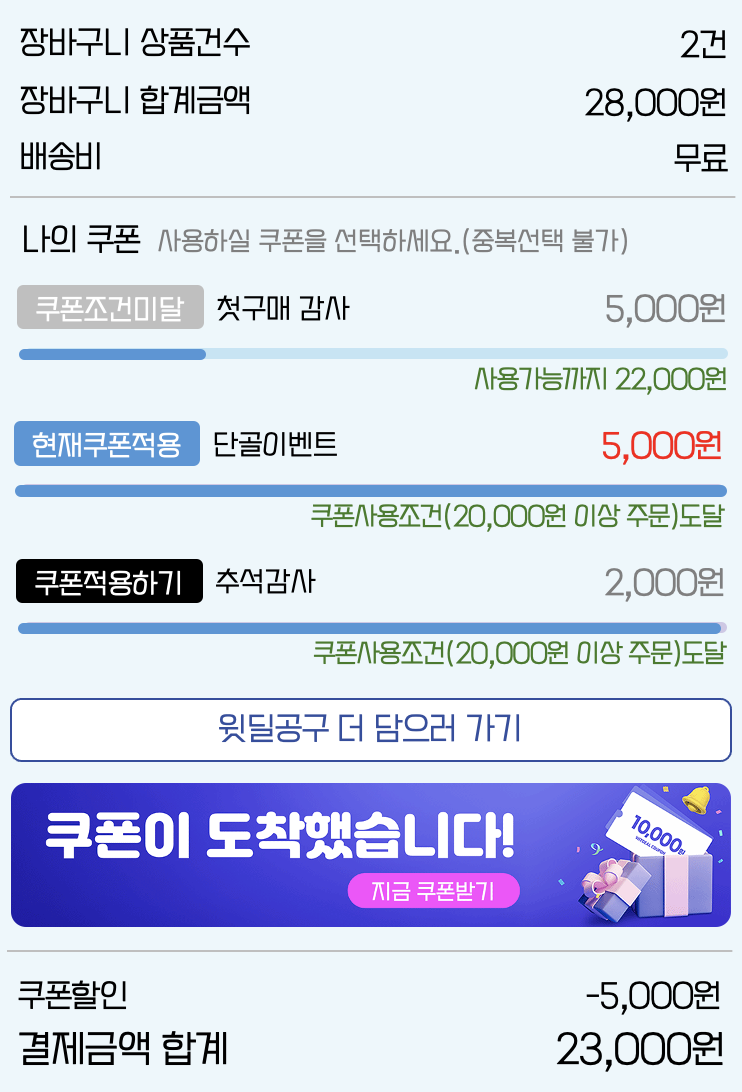The image size is (742, 1092).
Task: Tap the 현재쿠폰적용 button for 단골이벤트
Action: [107, 445]
